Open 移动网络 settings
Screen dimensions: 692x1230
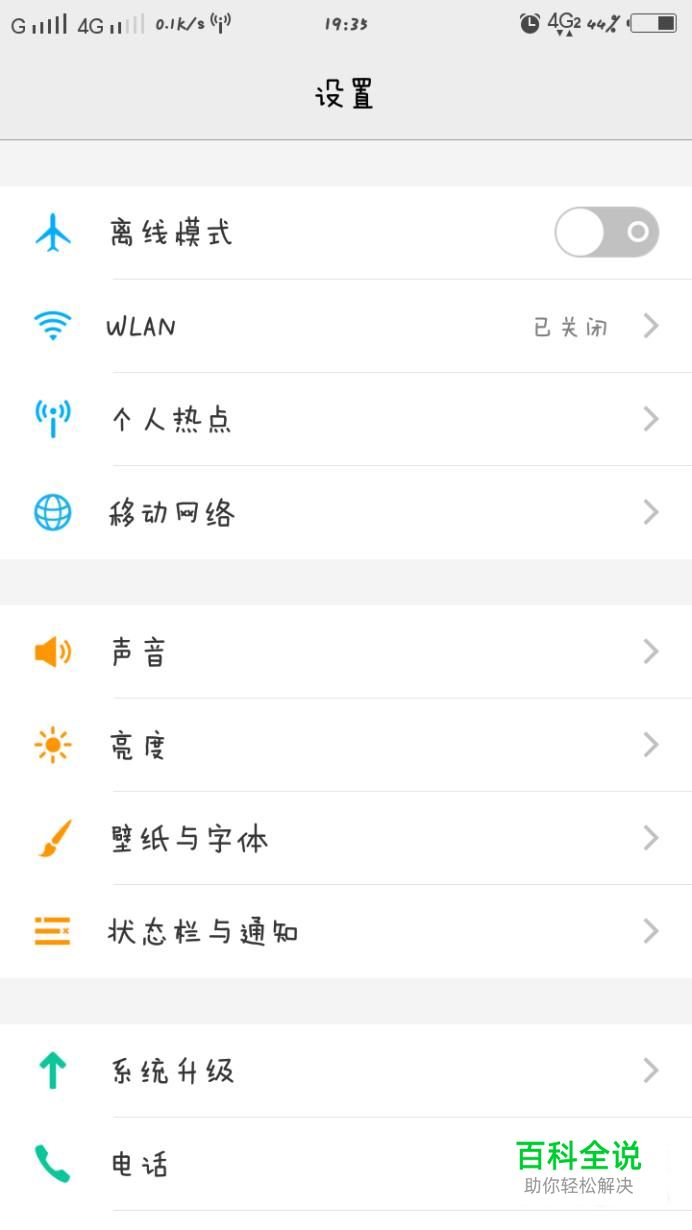click(x=345, y=513)
